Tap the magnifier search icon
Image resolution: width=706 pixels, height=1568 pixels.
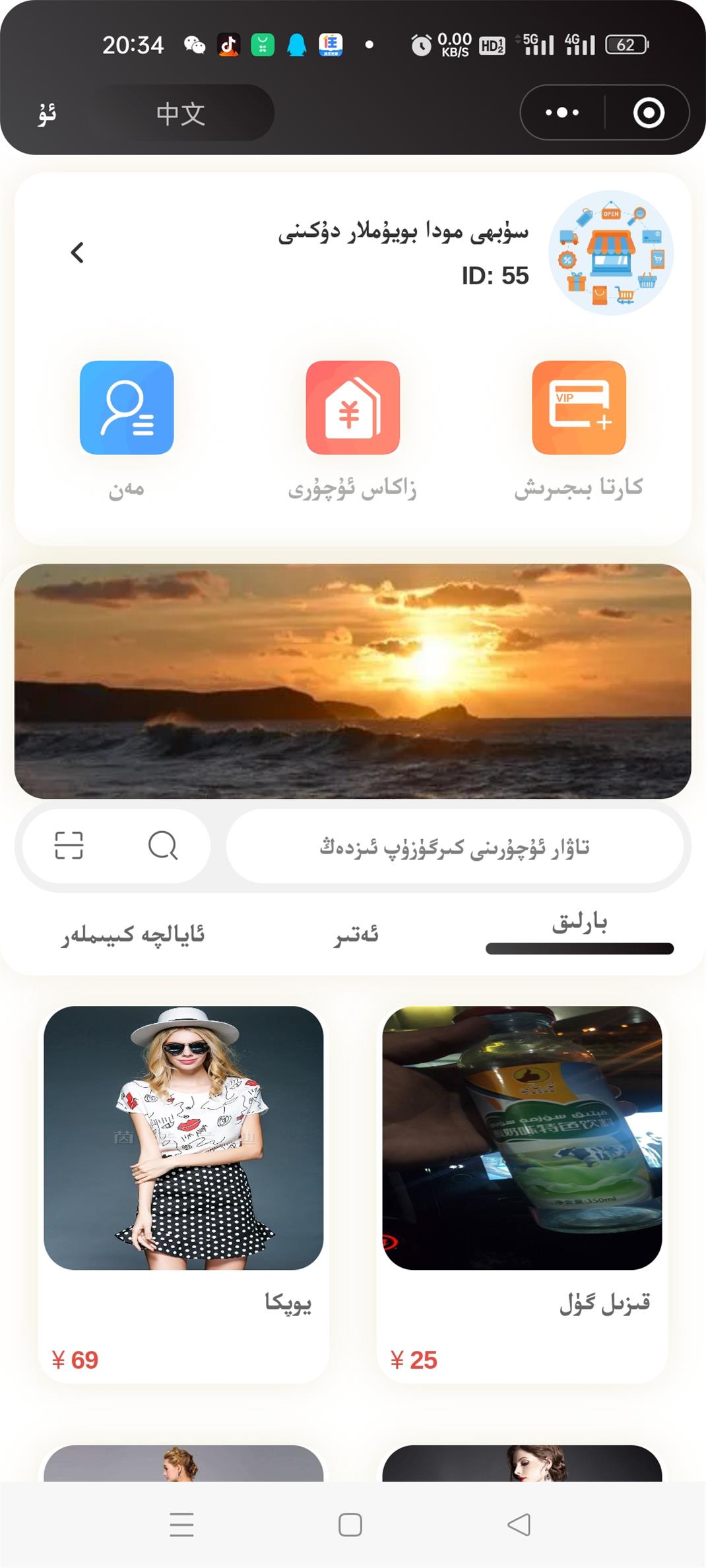tap(162, 846)
